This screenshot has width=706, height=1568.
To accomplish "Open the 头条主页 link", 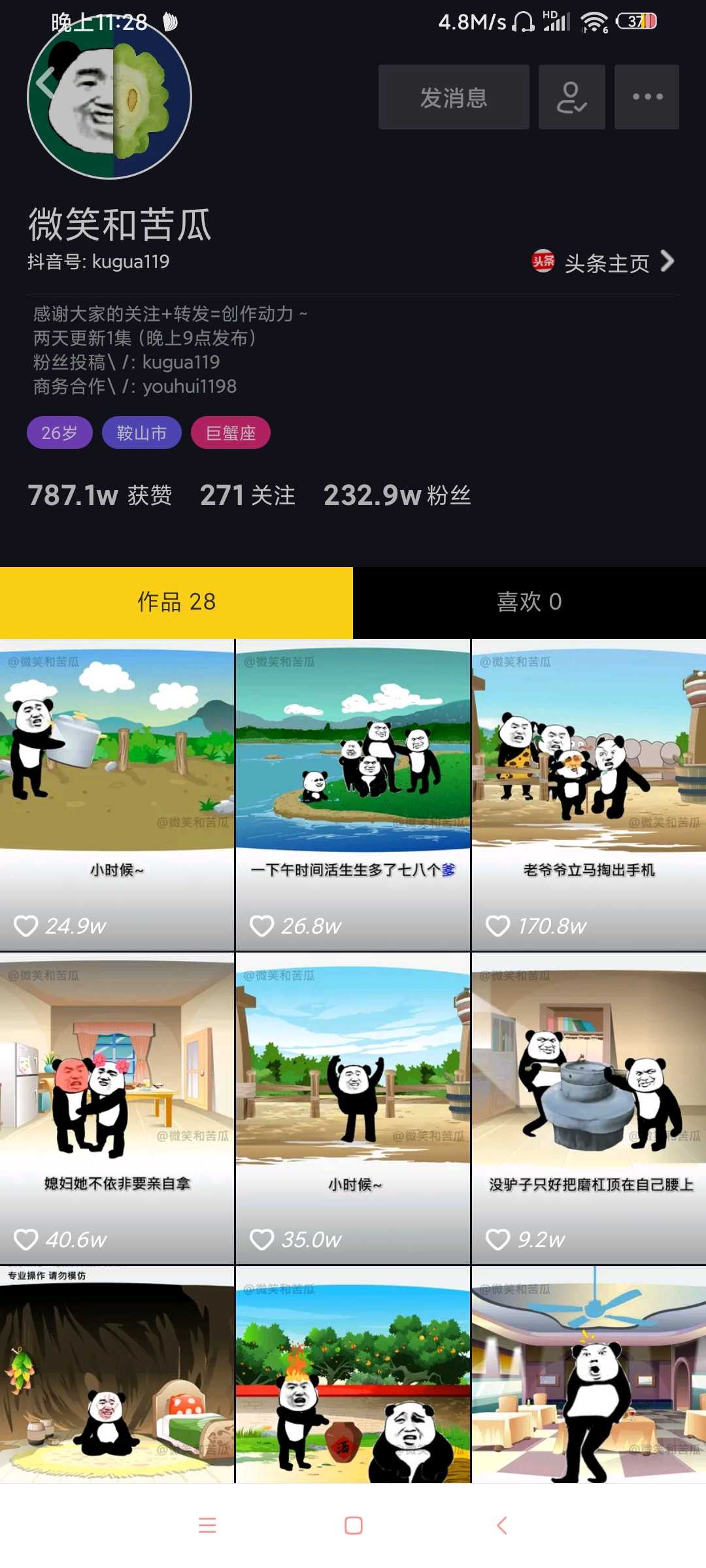I will click(603, 263).
